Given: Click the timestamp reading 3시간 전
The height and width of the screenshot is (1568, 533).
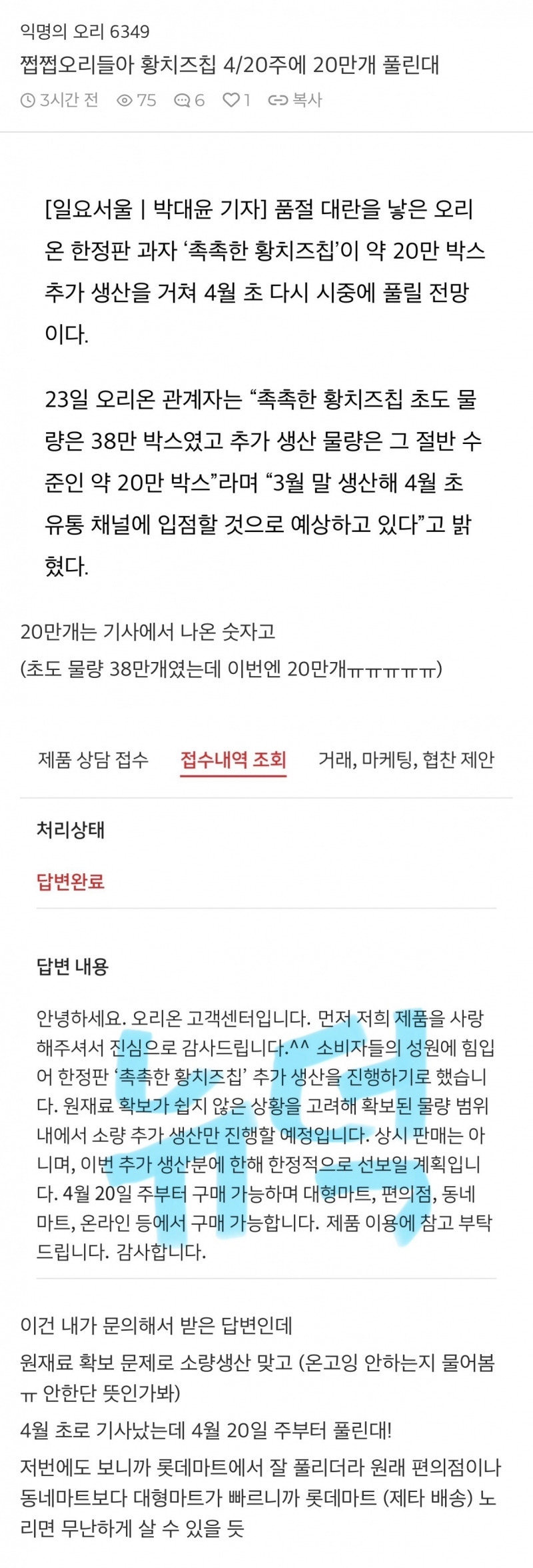Looking at the screenshot, I should click(x=70, y=100).
